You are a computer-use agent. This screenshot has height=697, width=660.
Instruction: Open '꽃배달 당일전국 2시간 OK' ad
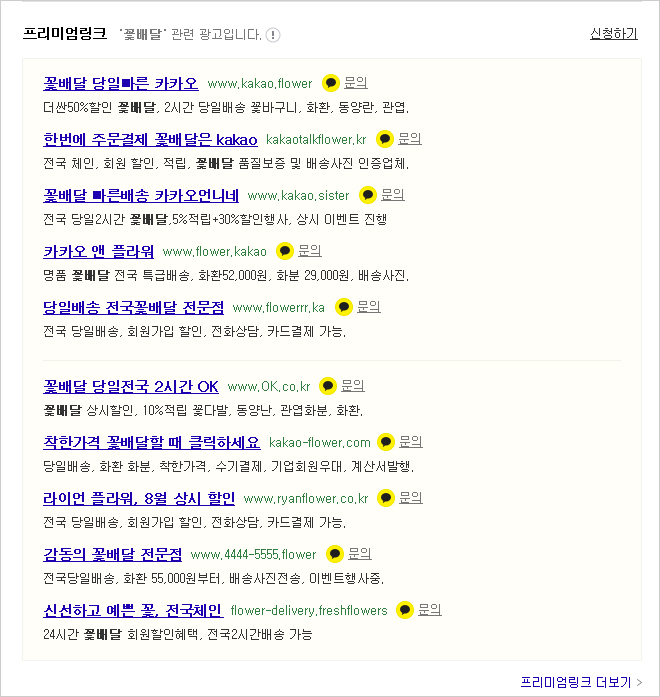[131, 386]
